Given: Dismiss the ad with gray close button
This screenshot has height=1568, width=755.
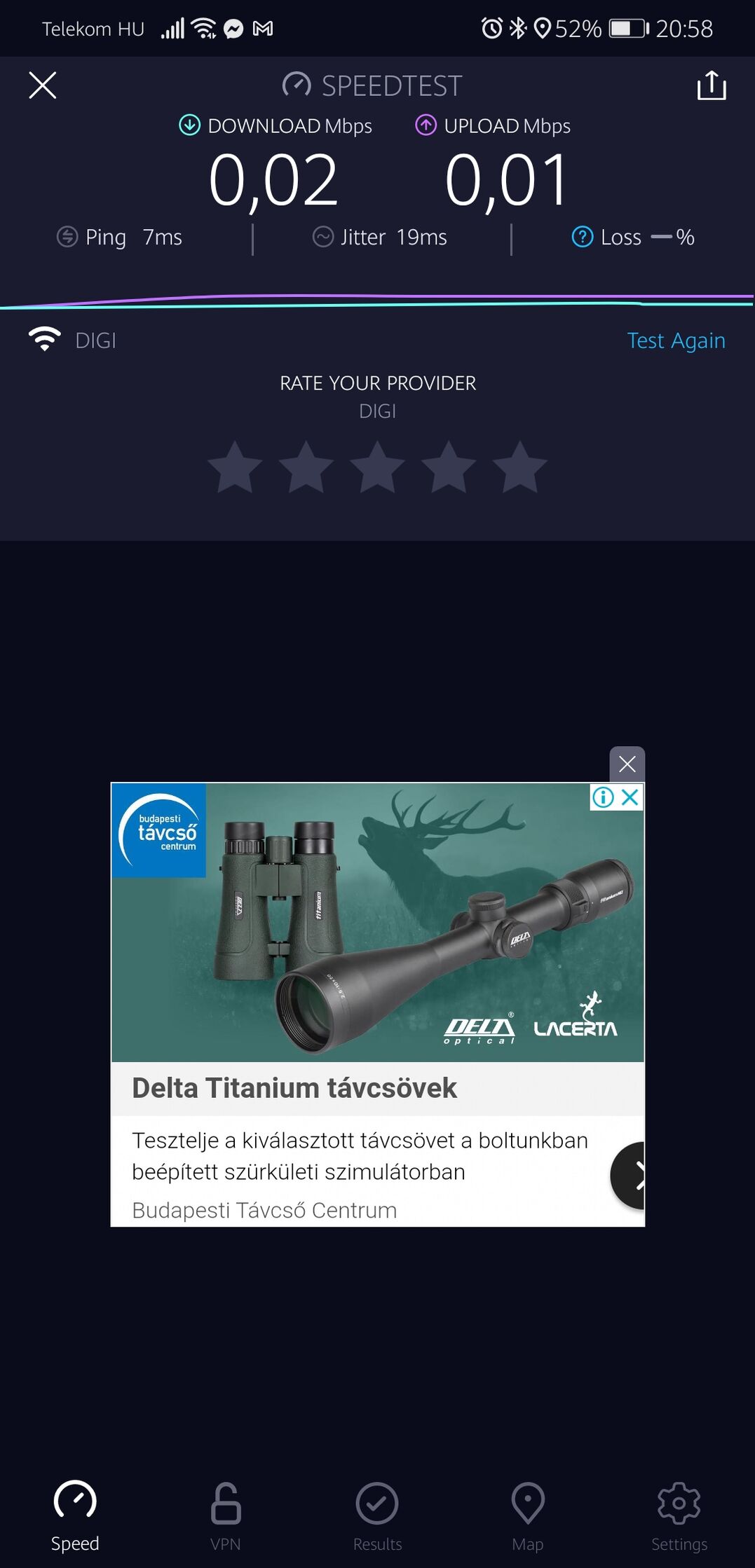Looking at the screenshot, I should [x=627, y=764].
